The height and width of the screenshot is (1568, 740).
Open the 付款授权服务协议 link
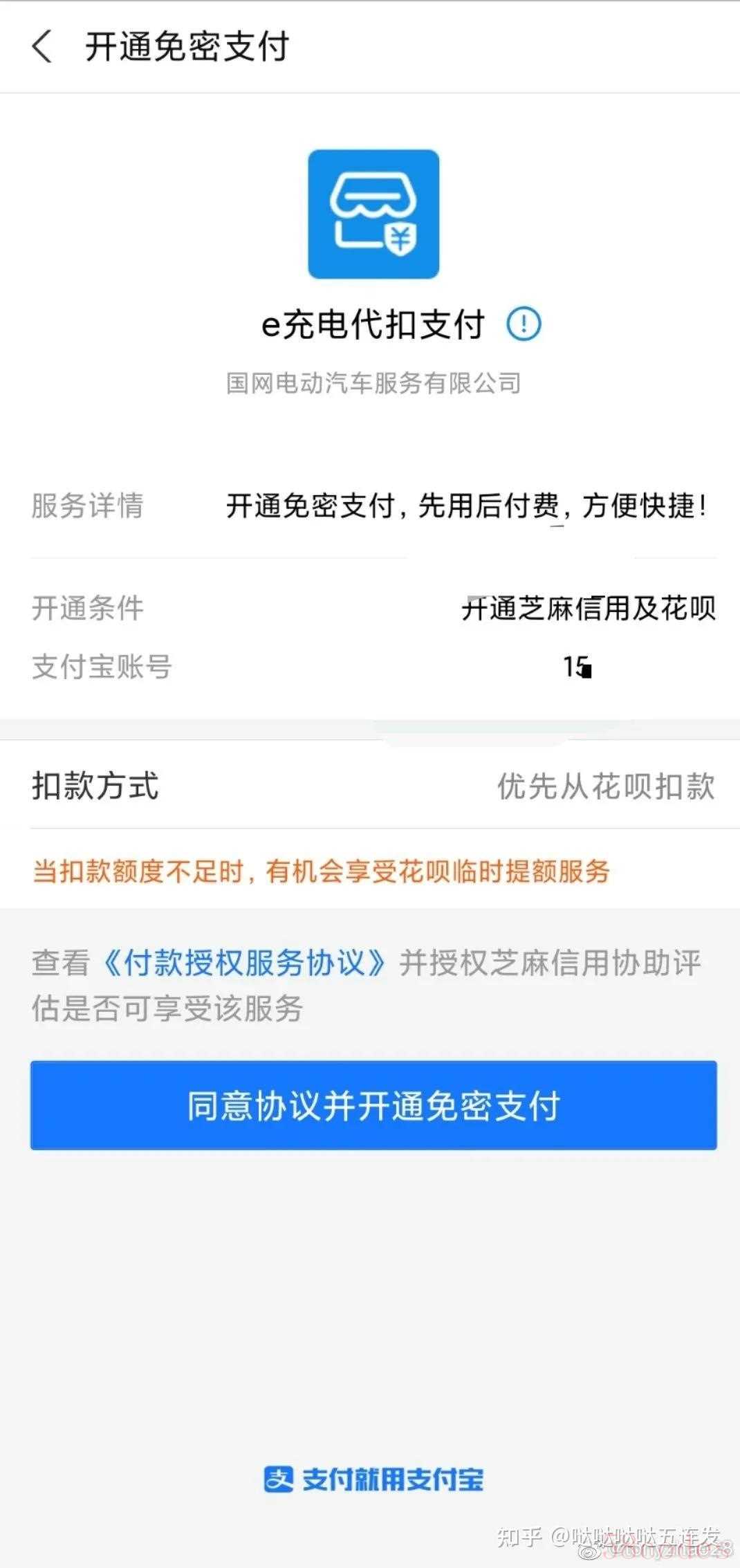(x=243, y=963)
